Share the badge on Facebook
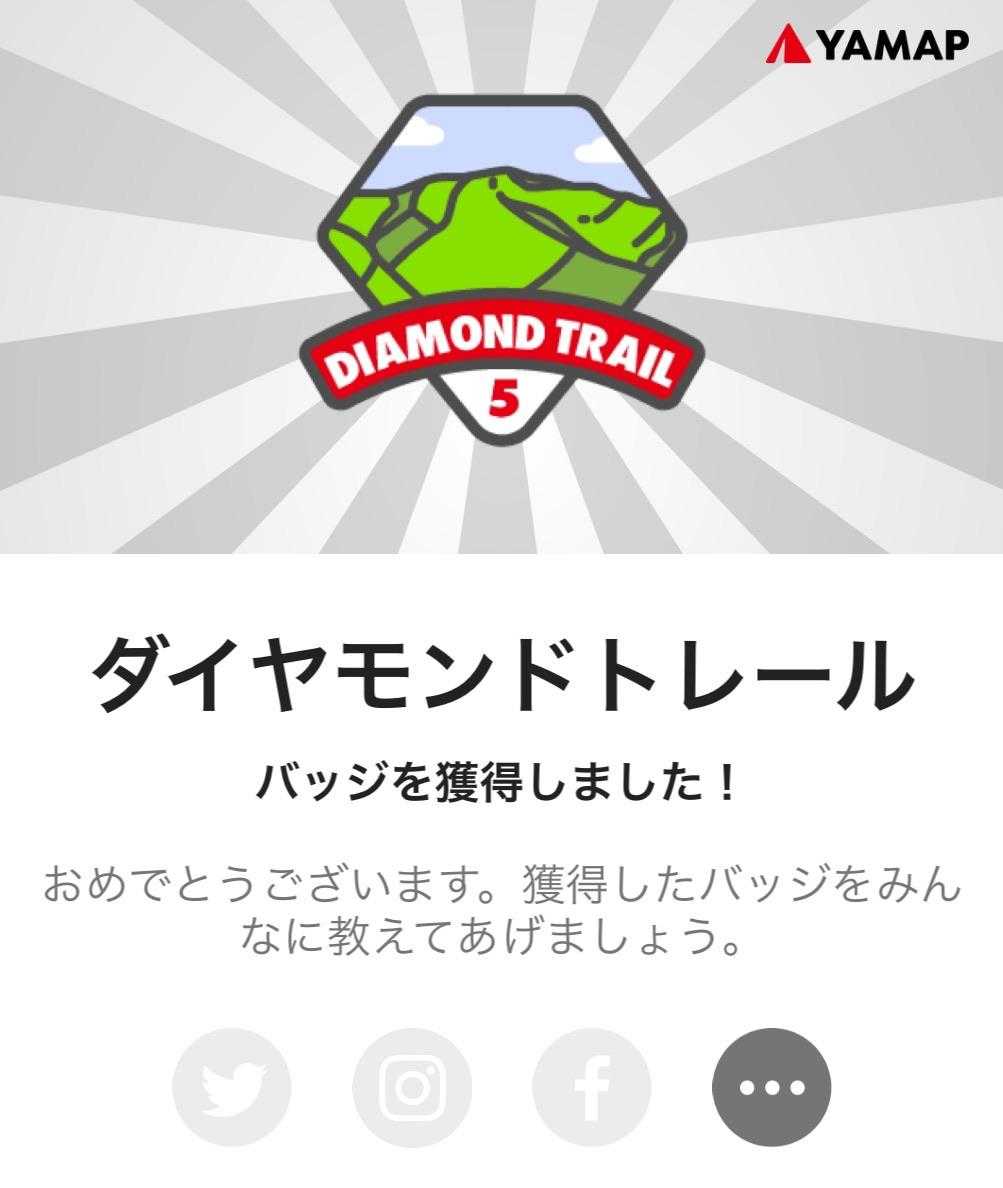 [591, 1087]
